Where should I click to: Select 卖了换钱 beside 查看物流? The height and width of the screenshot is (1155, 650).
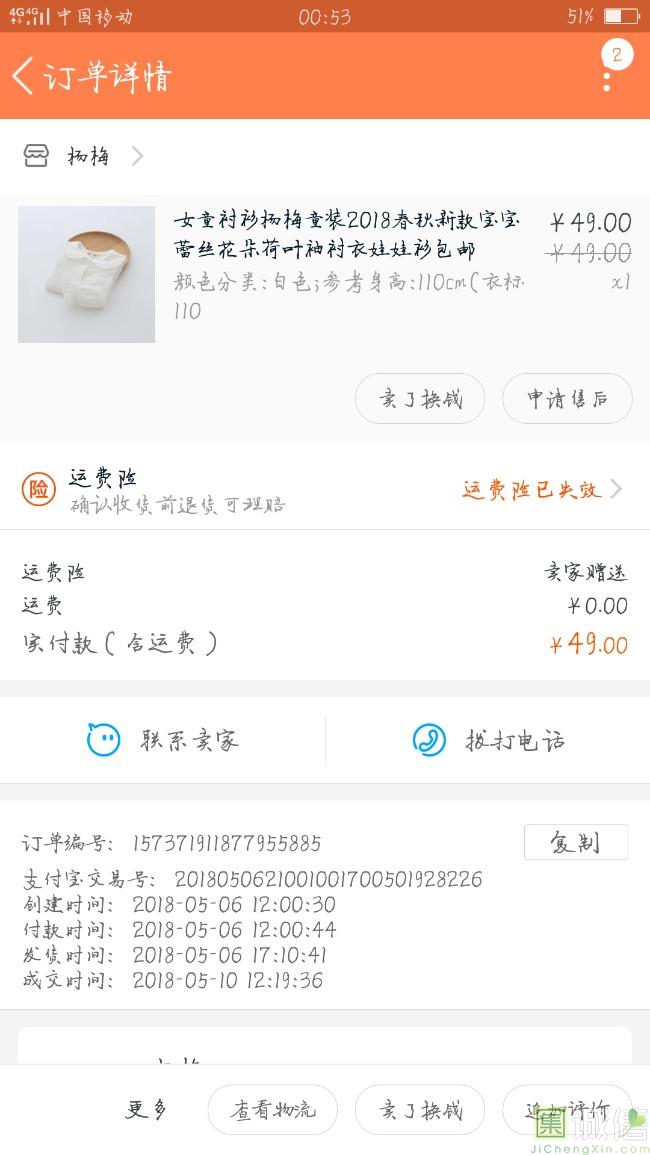(x=420, y=1110)
